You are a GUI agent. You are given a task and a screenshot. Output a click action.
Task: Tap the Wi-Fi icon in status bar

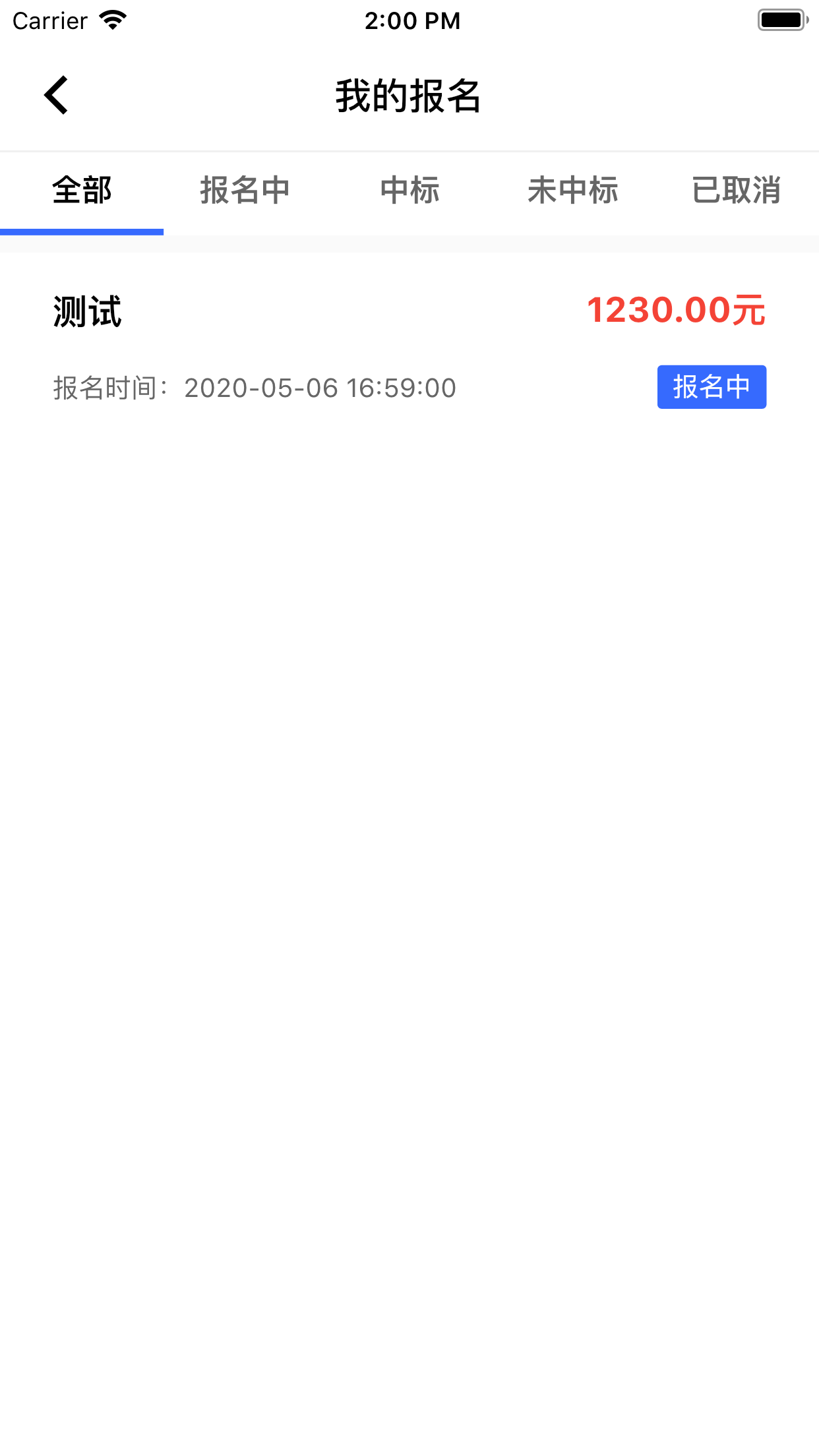pos(112,20)
